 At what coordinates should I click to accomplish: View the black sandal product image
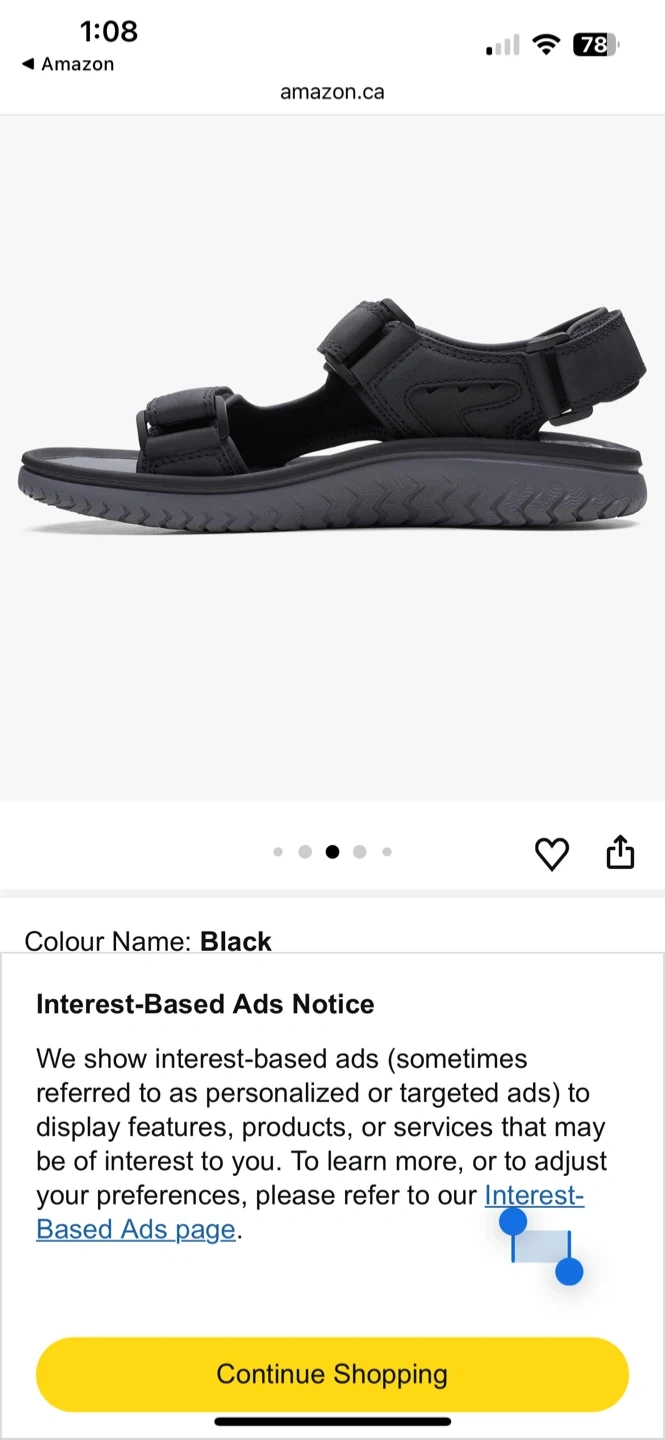tap(332, 420)
